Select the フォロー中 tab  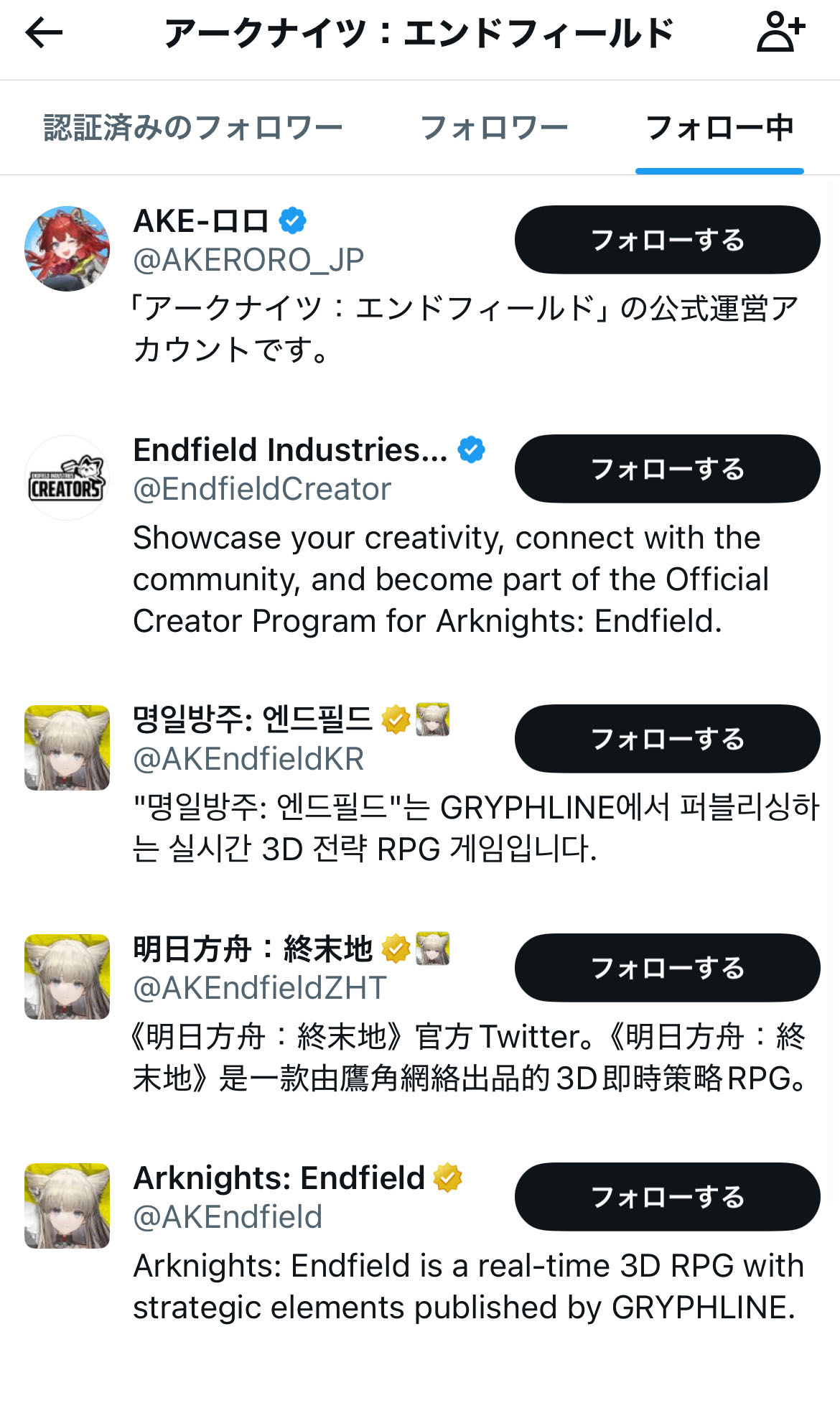719,128
